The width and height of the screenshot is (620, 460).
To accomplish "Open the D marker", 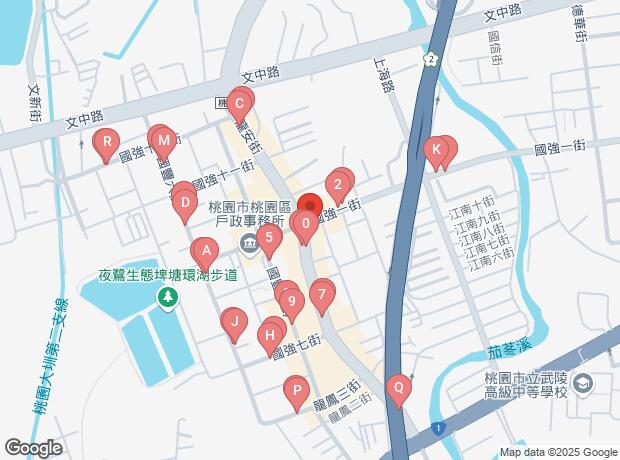I will 184,204.
